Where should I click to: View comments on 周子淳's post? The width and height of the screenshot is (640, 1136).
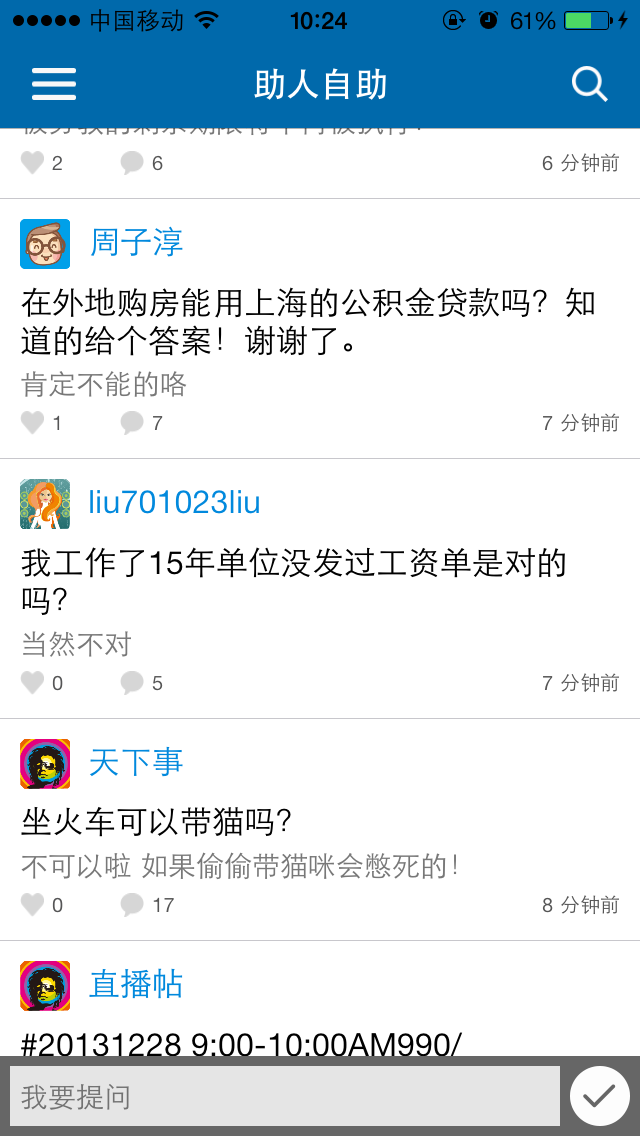pos(133,423)
